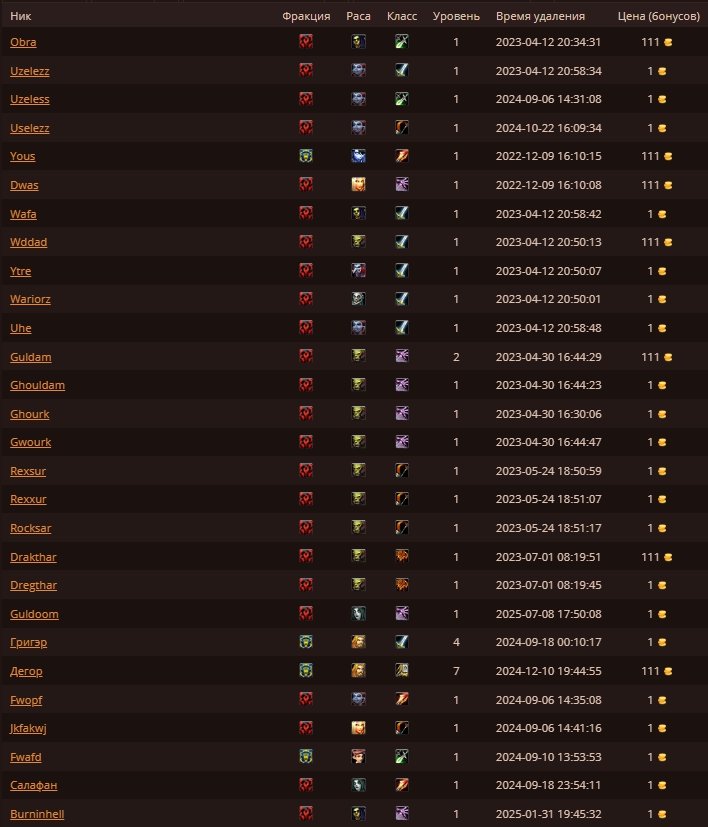Screen dimensions: 708x827
Task: Tap the Дегор nickname link
Action: pos(26,671)
